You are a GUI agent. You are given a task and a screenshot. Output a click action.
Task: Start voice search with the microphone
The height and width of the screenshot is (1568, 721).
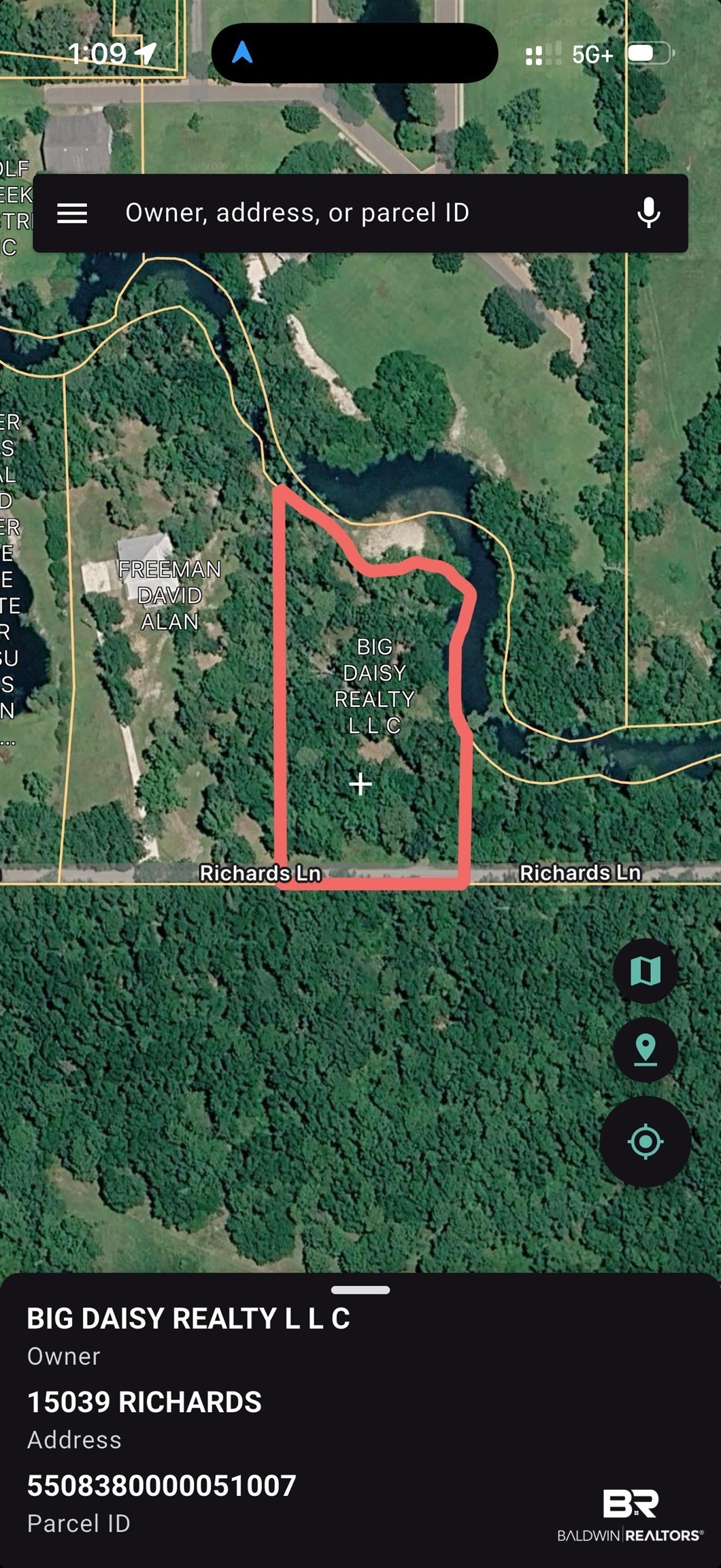(x=649, y=213)
